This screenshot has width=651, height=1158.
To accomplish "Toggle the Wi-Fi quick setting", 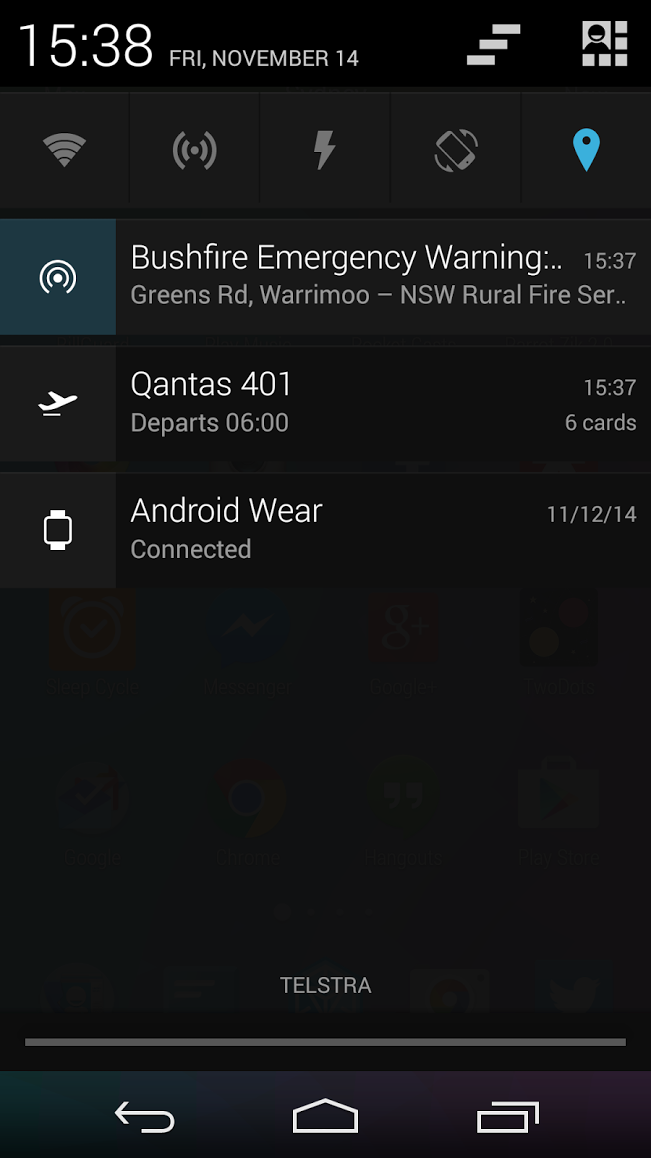I will coord(64,149).
